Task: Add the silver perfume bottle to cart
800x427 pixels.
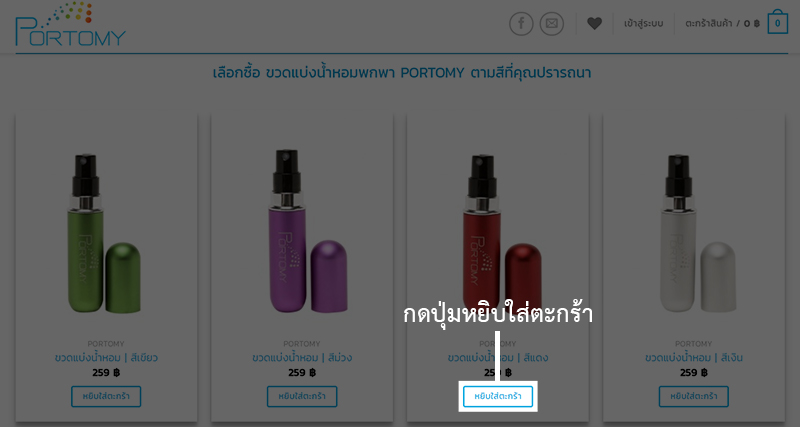Action: tap(694, 397)
